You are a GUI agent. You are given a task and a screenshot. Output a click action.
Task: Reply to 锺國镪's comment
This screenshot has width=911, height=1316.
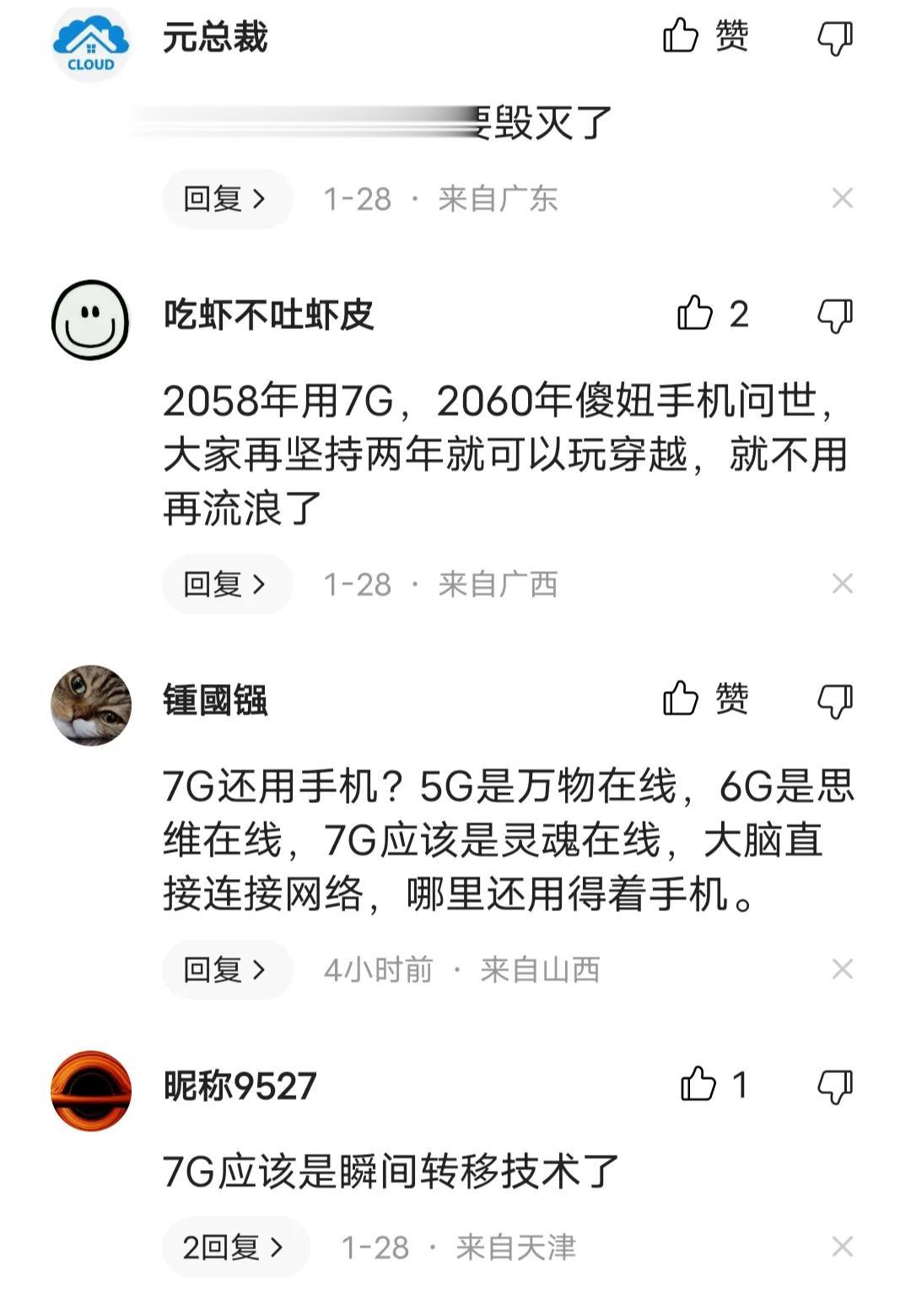[x=226, y=969]
